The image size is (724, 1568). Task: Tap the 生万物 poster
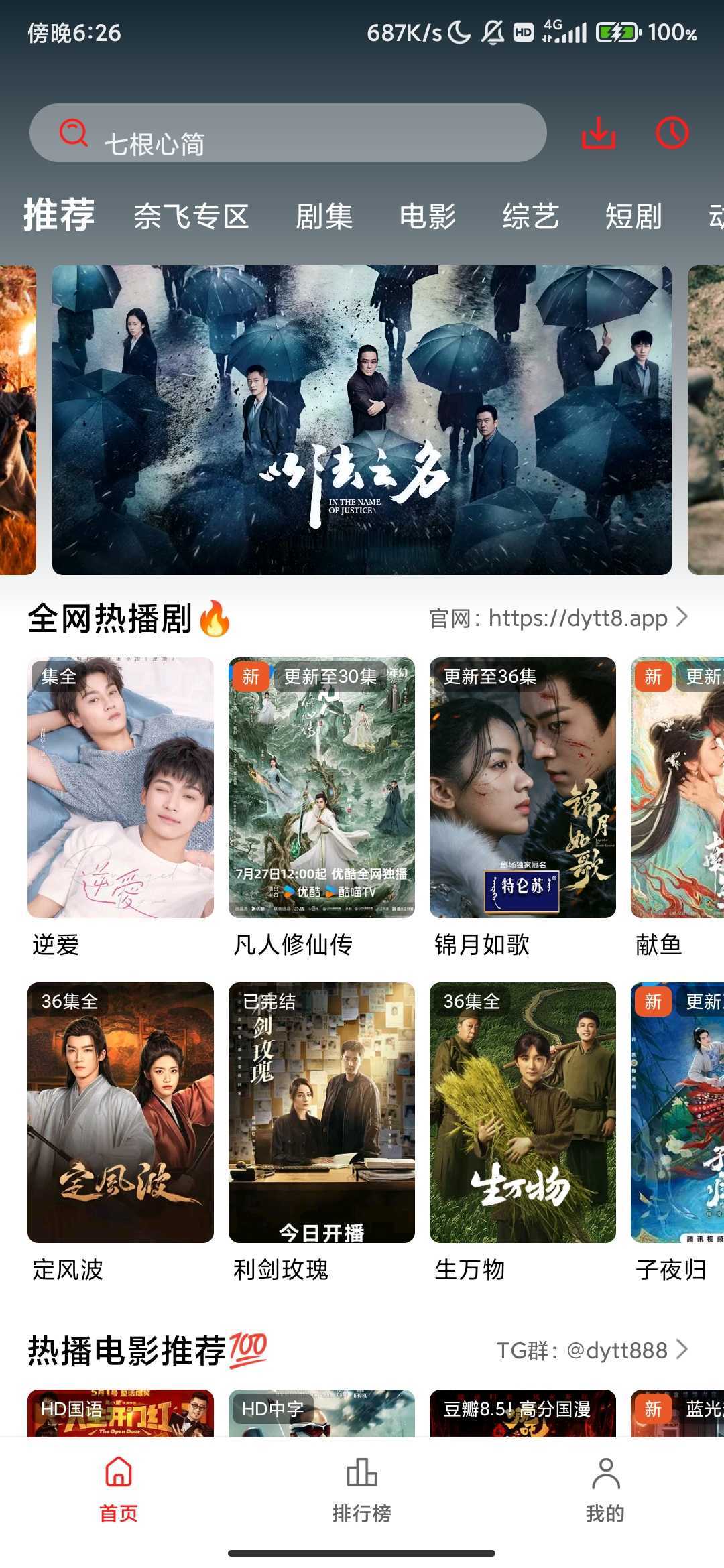(x=523, y=1112)
